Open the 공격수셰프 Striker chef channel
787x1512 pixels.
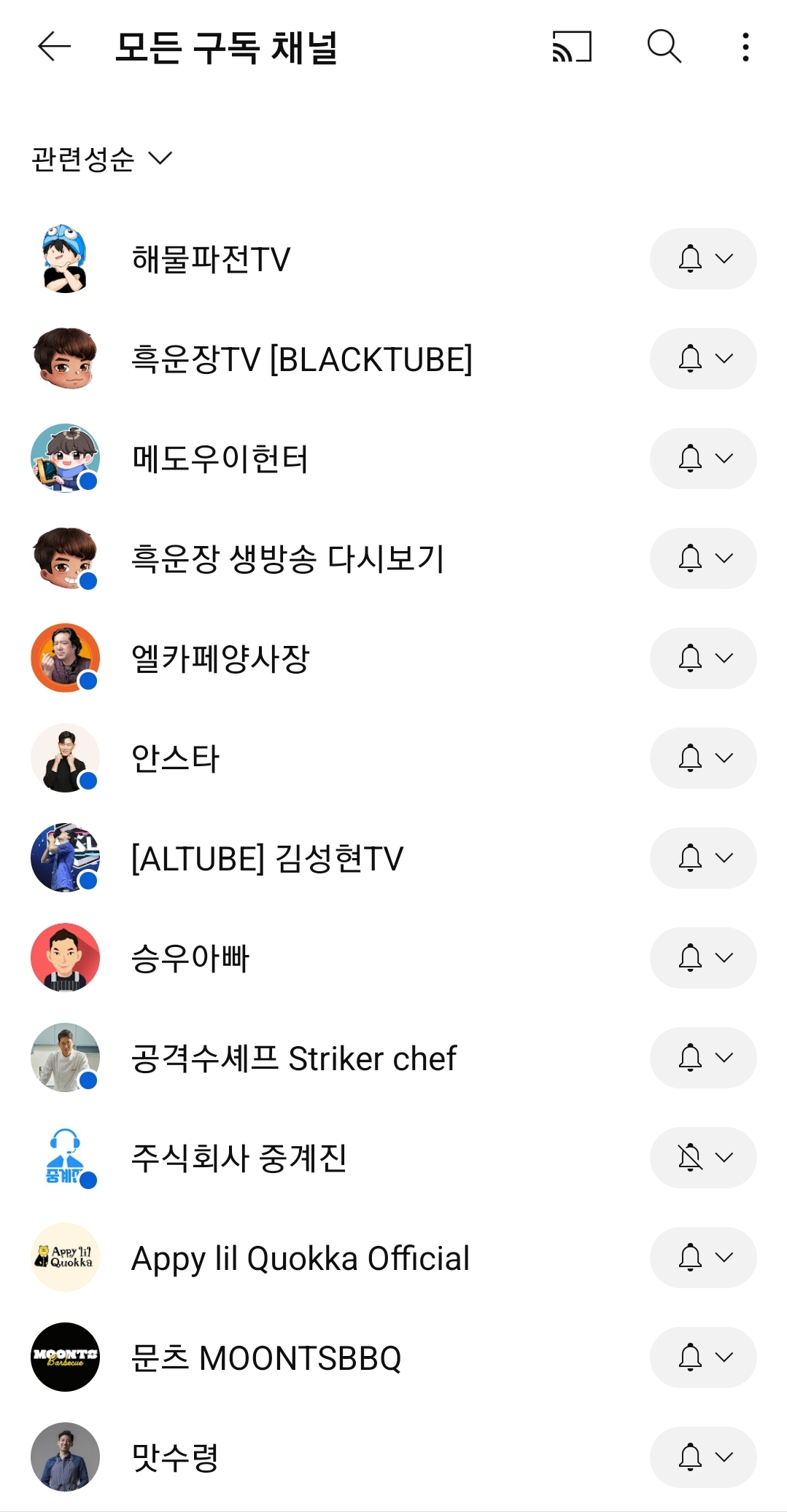(x=293, y=1058)
